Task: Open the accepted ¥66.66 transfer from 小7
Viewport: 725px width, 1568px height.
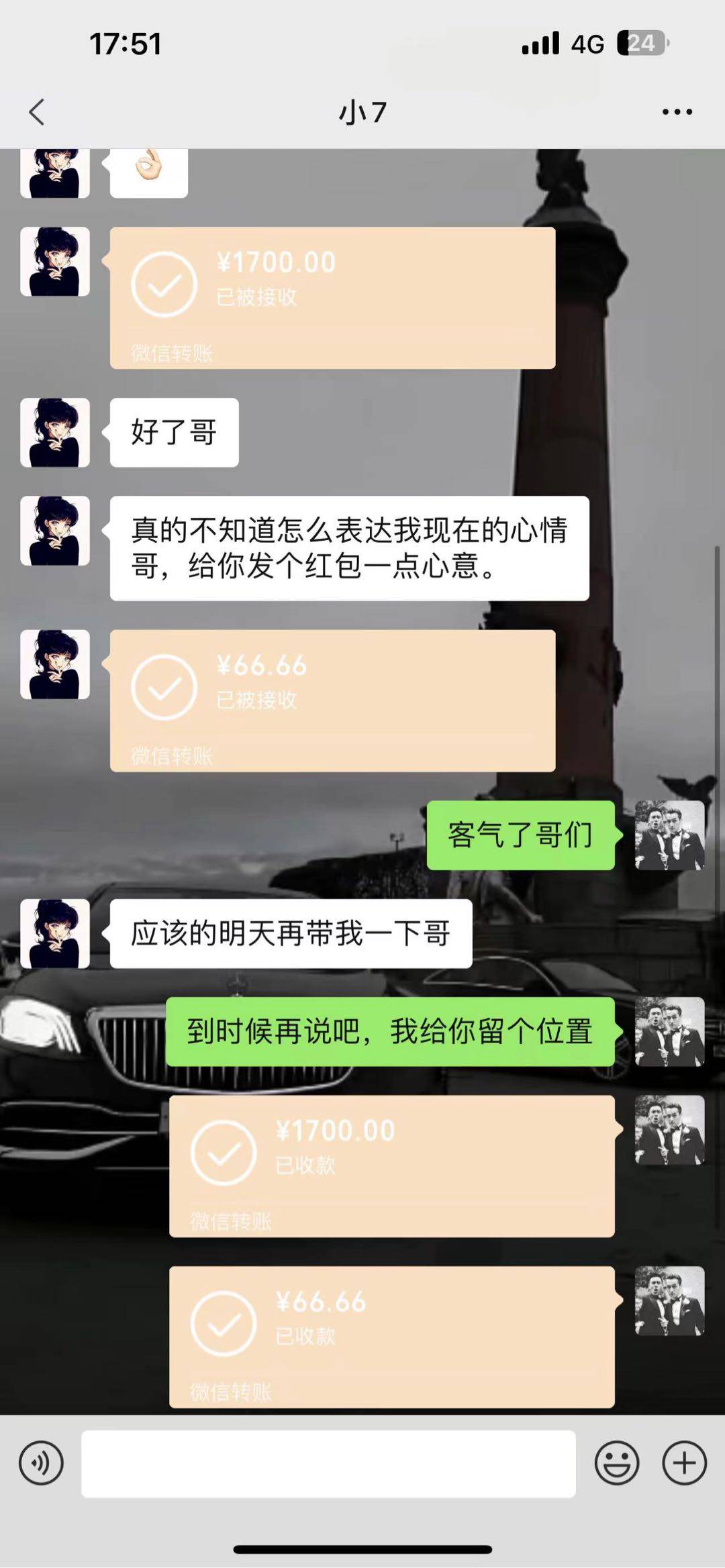Action: (x=332, y=700)
